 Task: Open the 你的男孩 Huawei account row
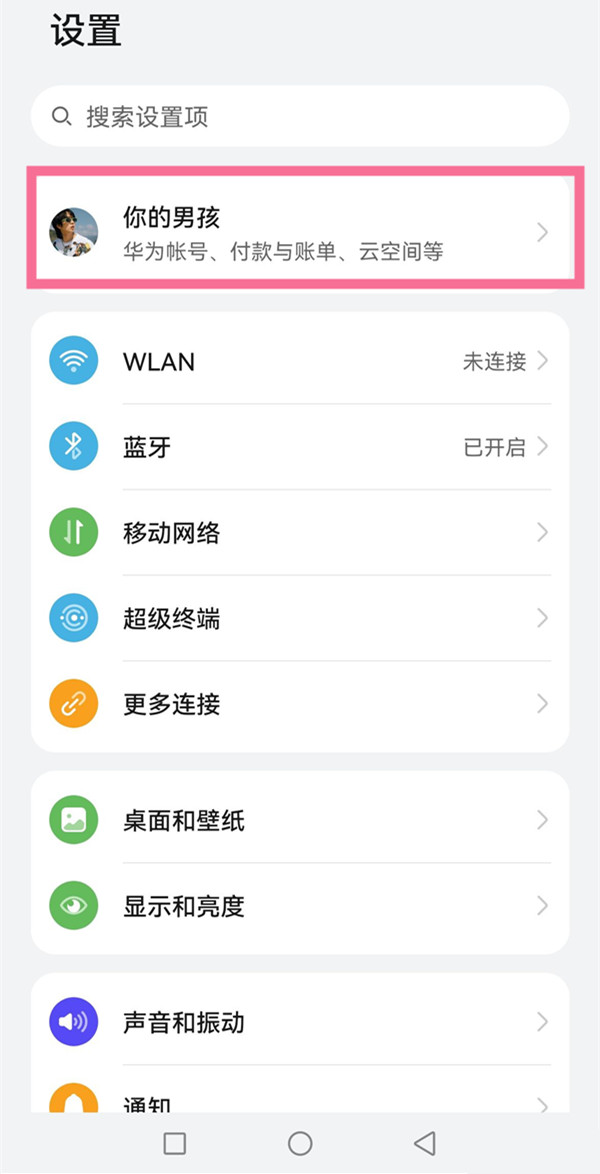point(300,232)
